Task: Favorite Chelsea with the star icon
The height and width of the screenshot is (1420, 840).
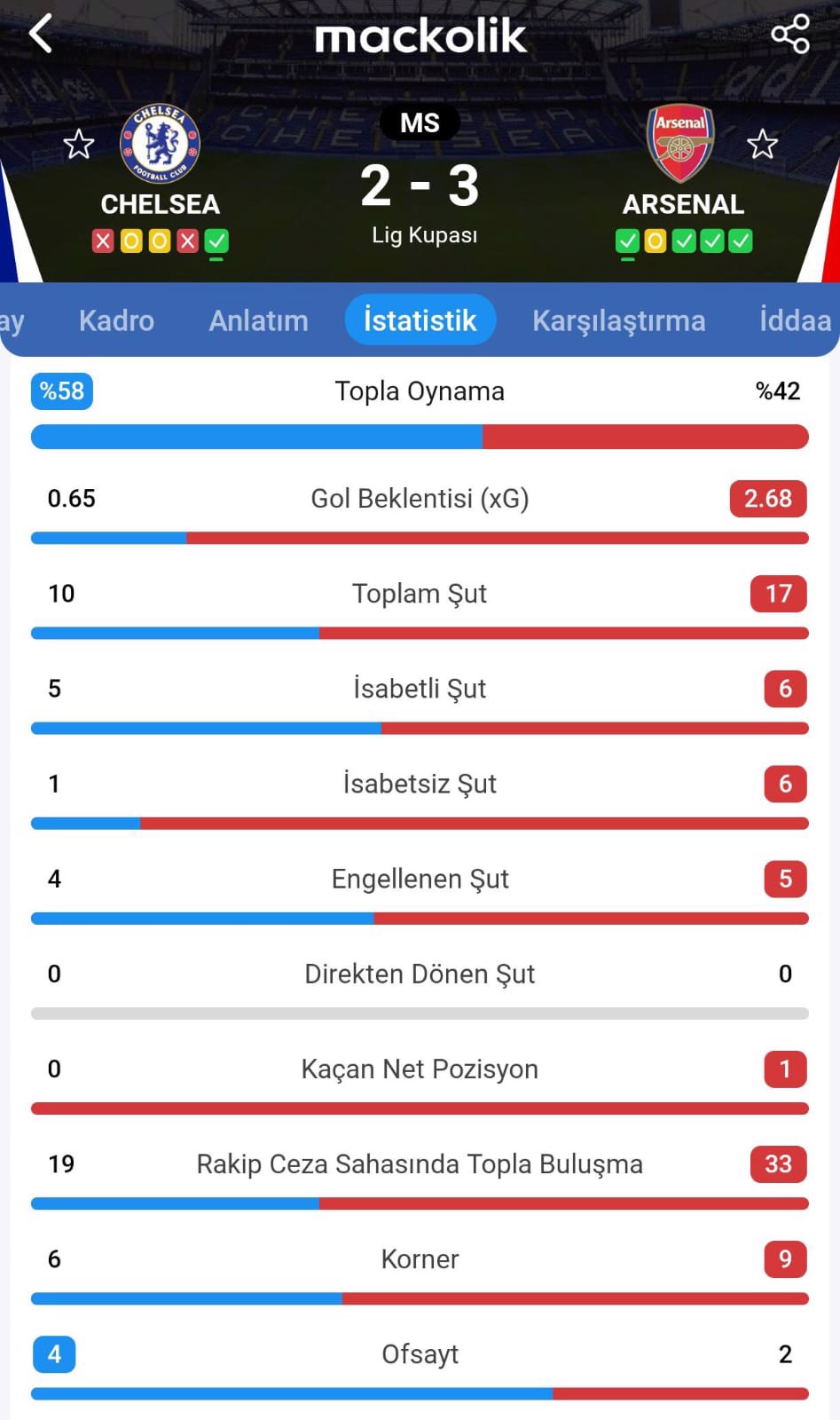Action: [x=79, y=144]
